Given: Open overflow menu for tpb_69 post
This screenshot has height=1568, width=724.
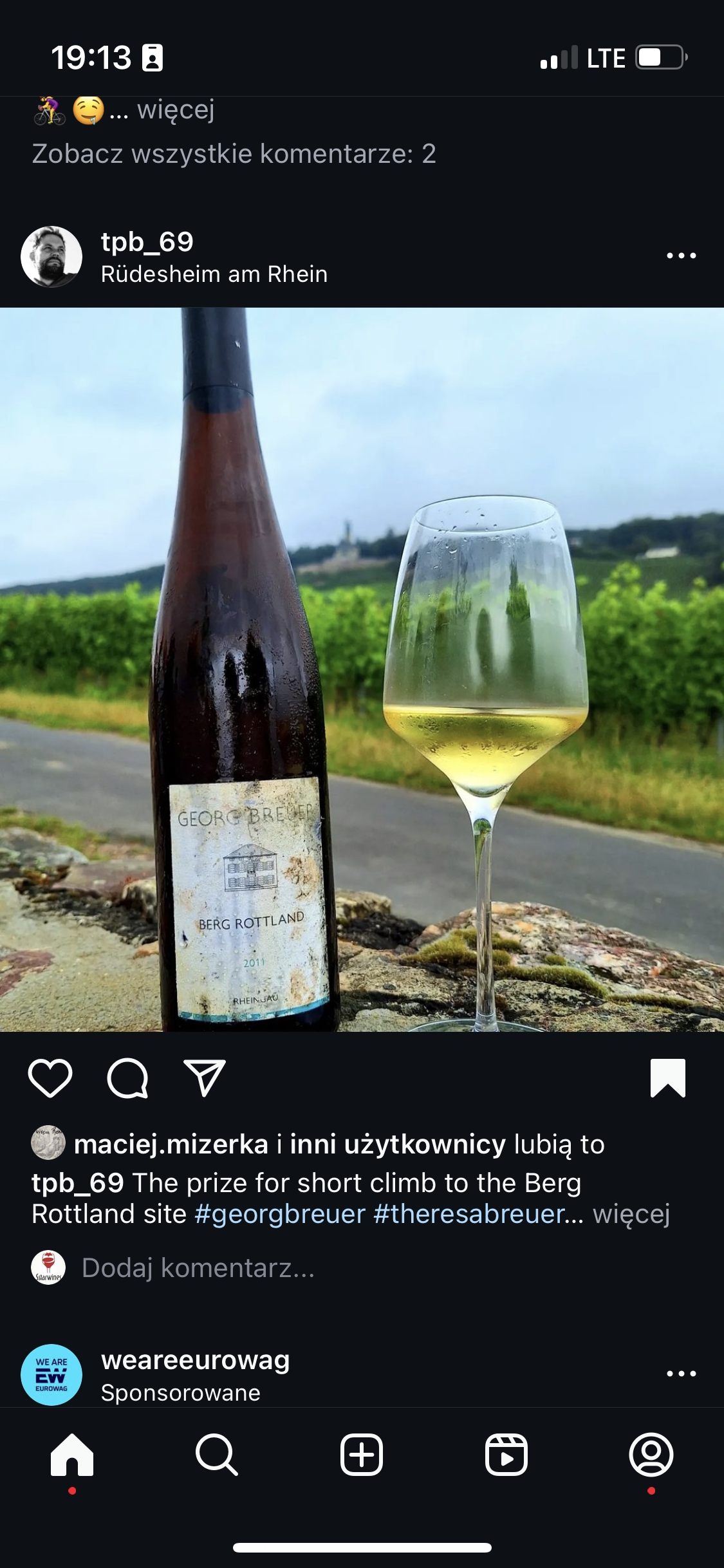Looking at the screenshot, I should (681, 256).
